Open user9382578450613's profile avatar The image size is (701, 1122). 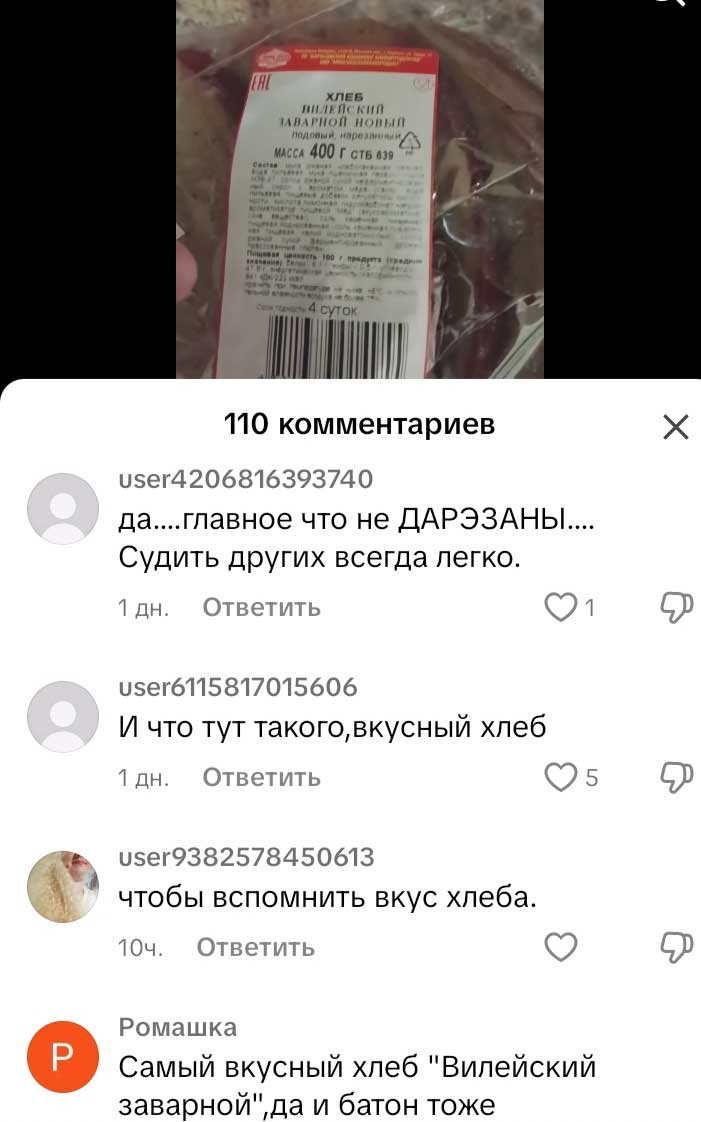[63, 886]
